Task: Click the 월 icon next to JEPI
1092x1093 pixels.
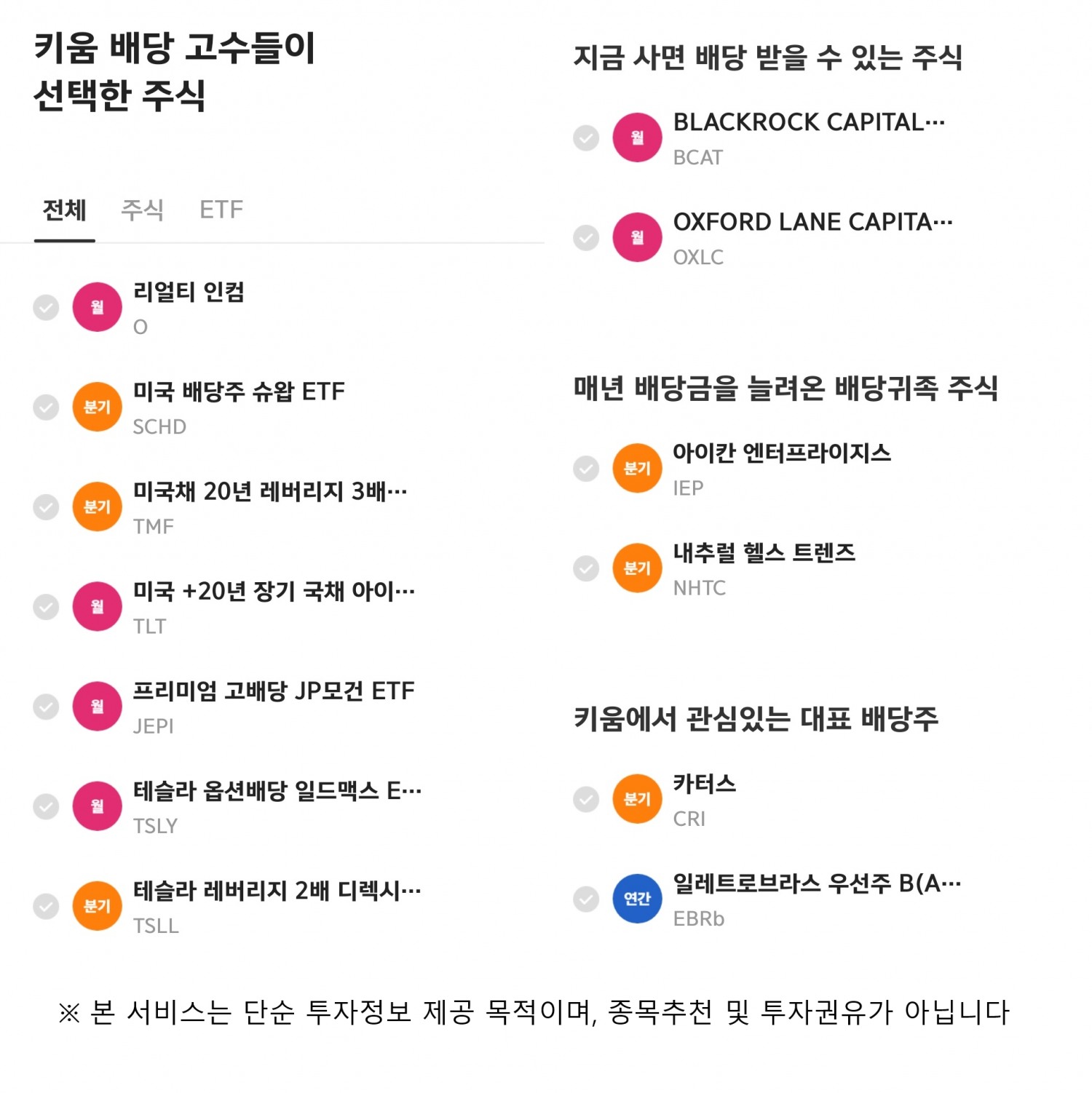Action: tap(97, 706)
